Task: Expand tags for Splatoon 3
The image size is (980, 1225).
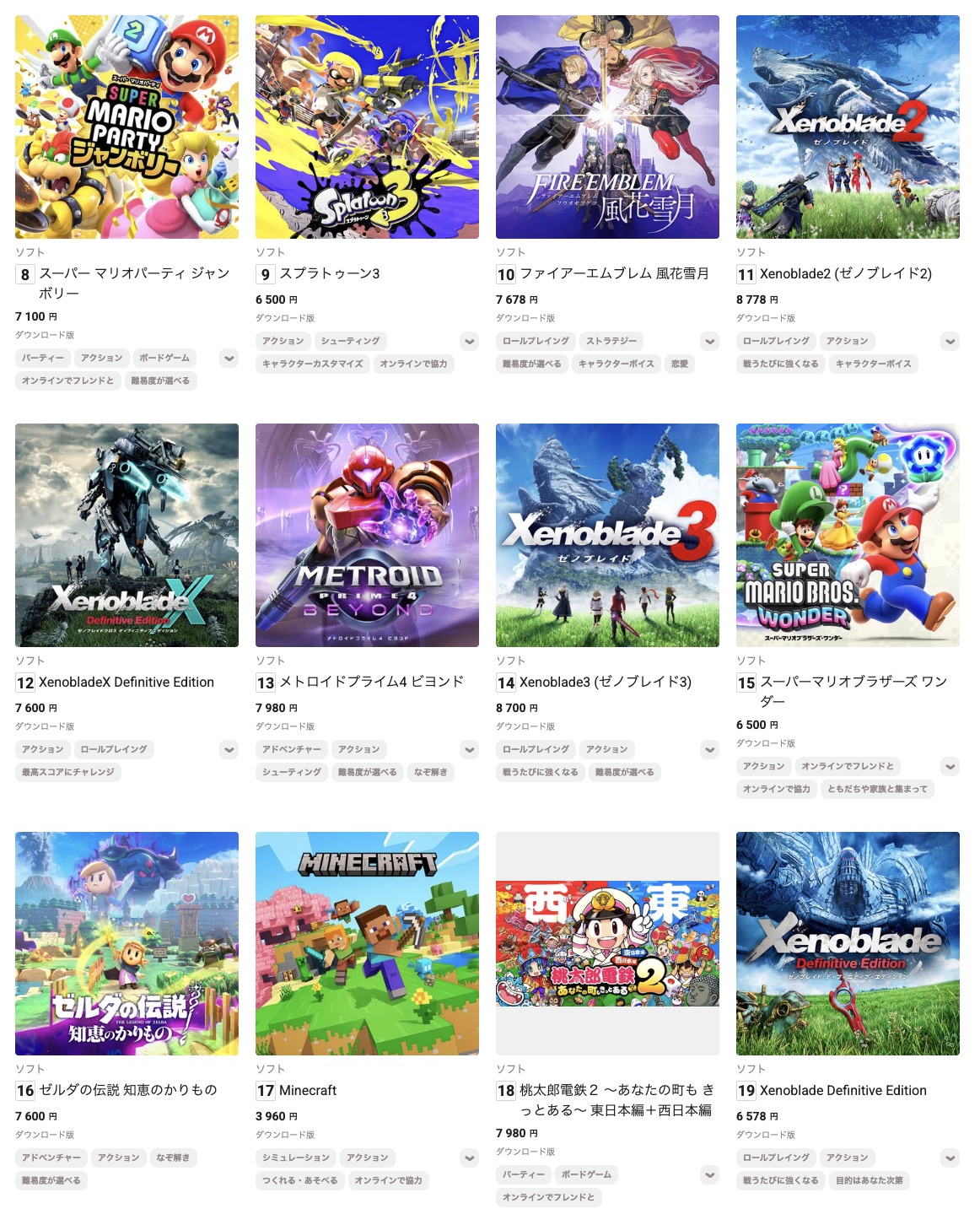Action: point(470,341)
